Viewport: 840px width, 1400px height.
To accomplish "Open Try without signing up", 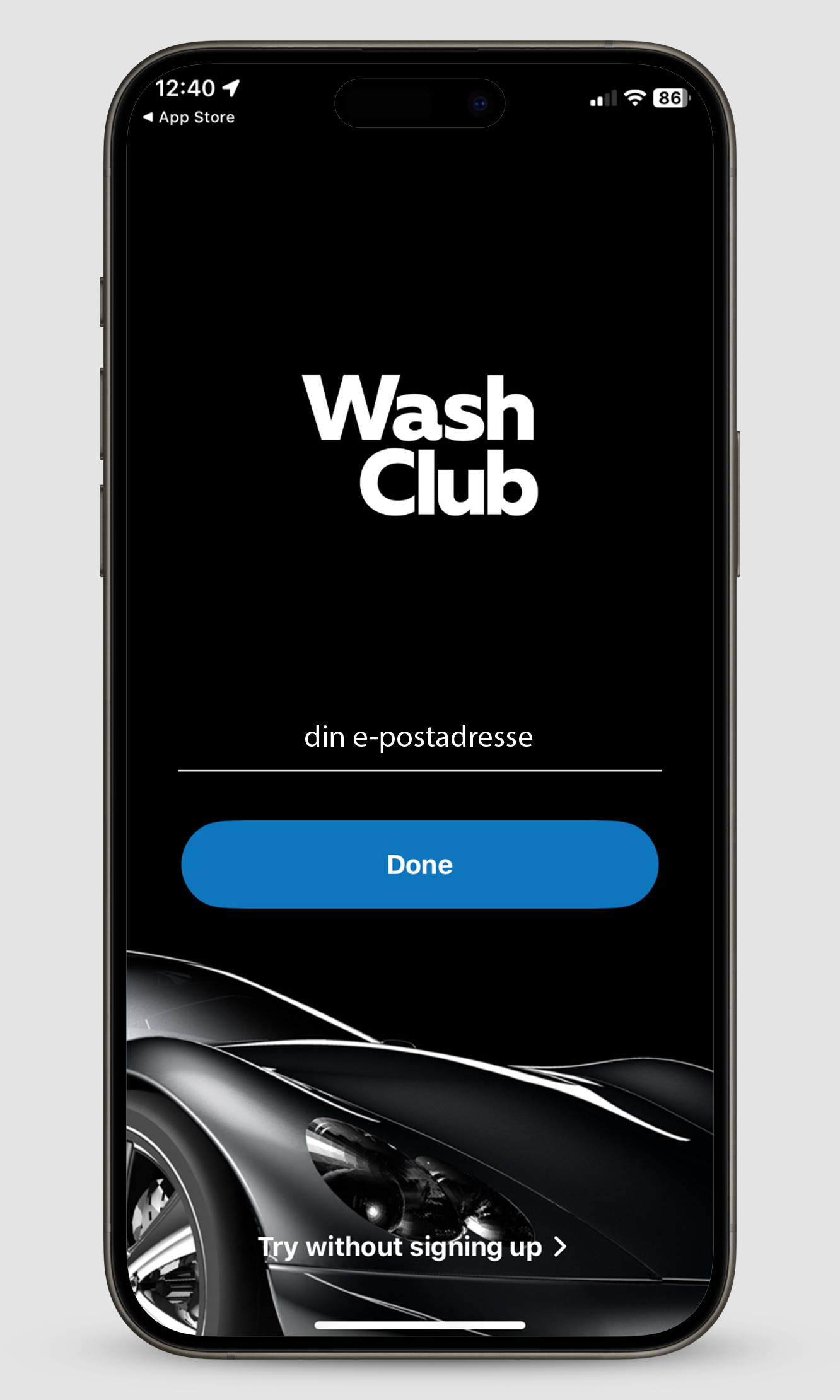I will (x=412, y=1247).
